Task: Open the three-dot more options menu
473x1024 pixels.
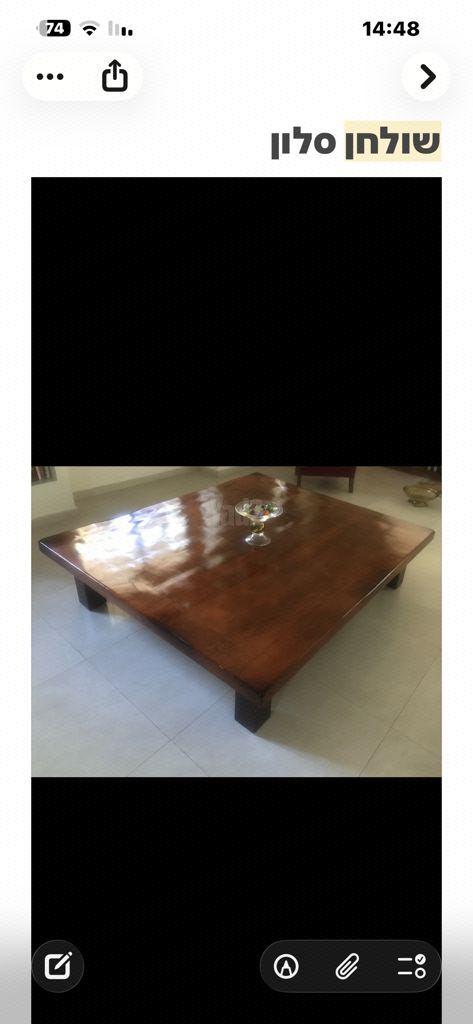Action: 50,76
